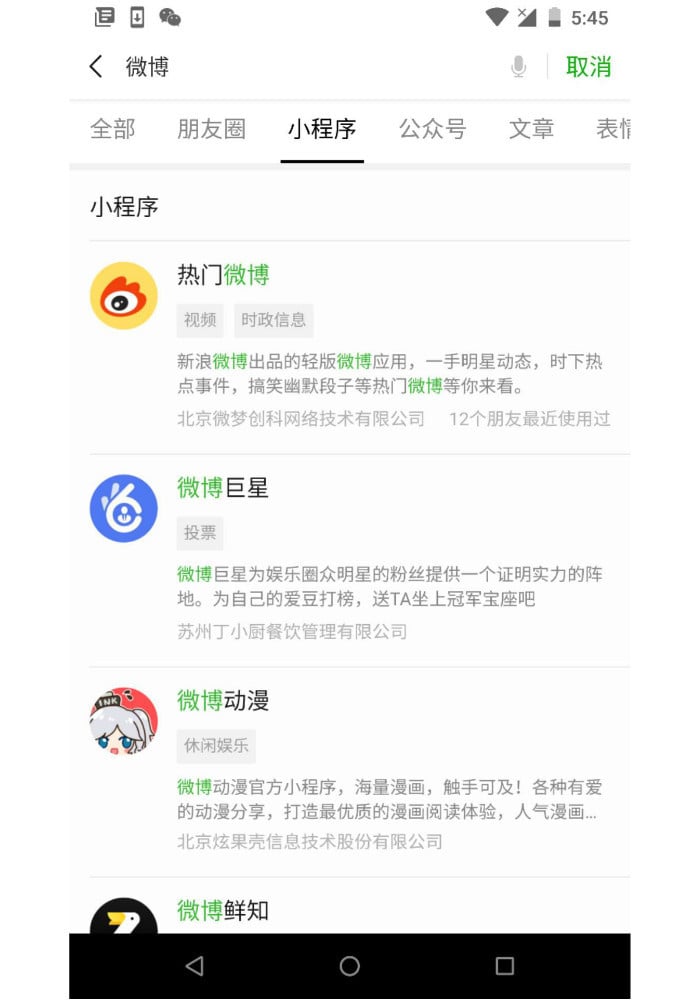The height and width of the screenshot is (1000, 700).
Task: Open recent apps from navigation bar
Action: click(x=504, y=966)
